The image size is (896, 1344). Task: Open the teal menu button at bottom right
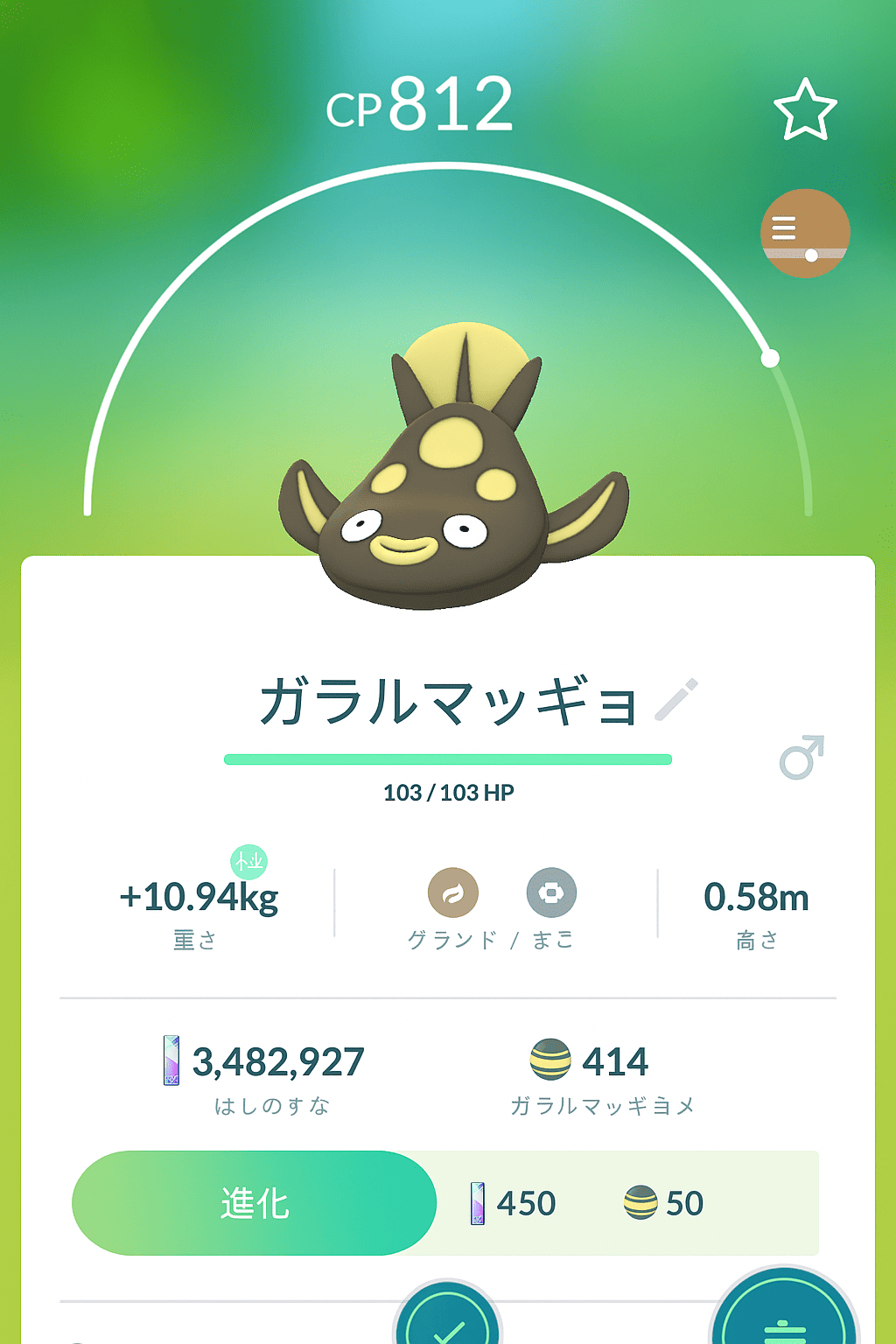784,1317
